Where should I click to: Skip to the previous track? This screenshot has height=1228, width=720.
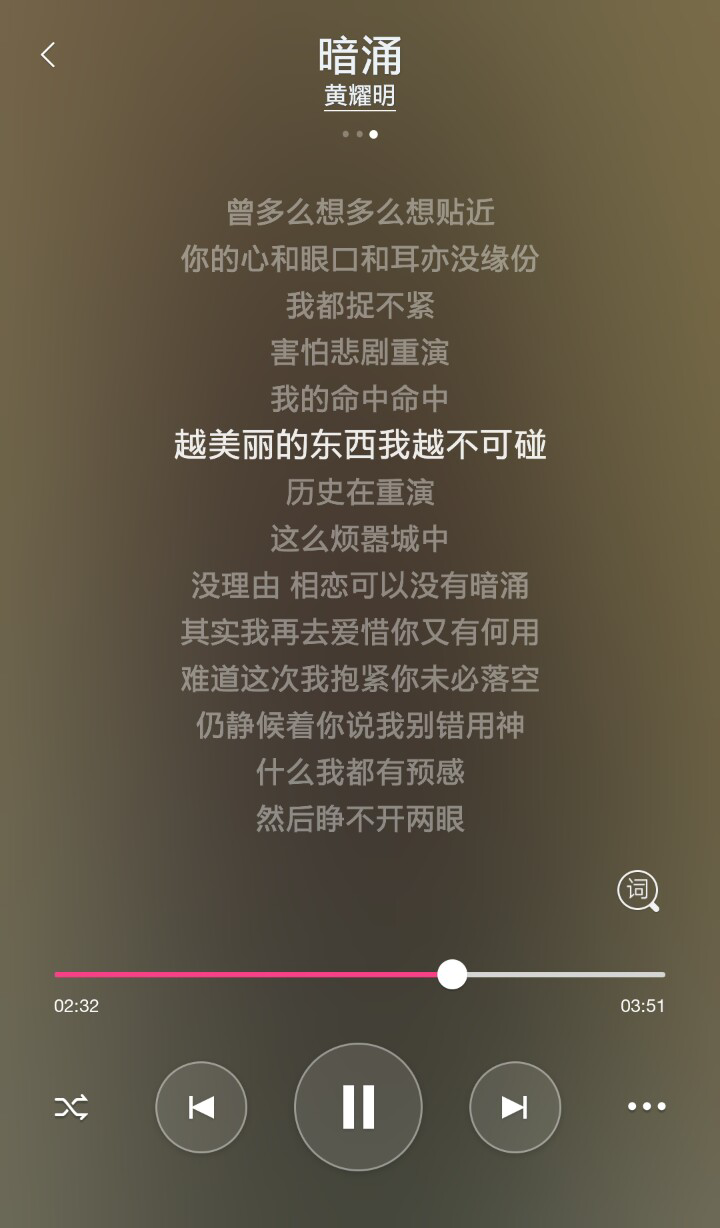click(201, 1107)
